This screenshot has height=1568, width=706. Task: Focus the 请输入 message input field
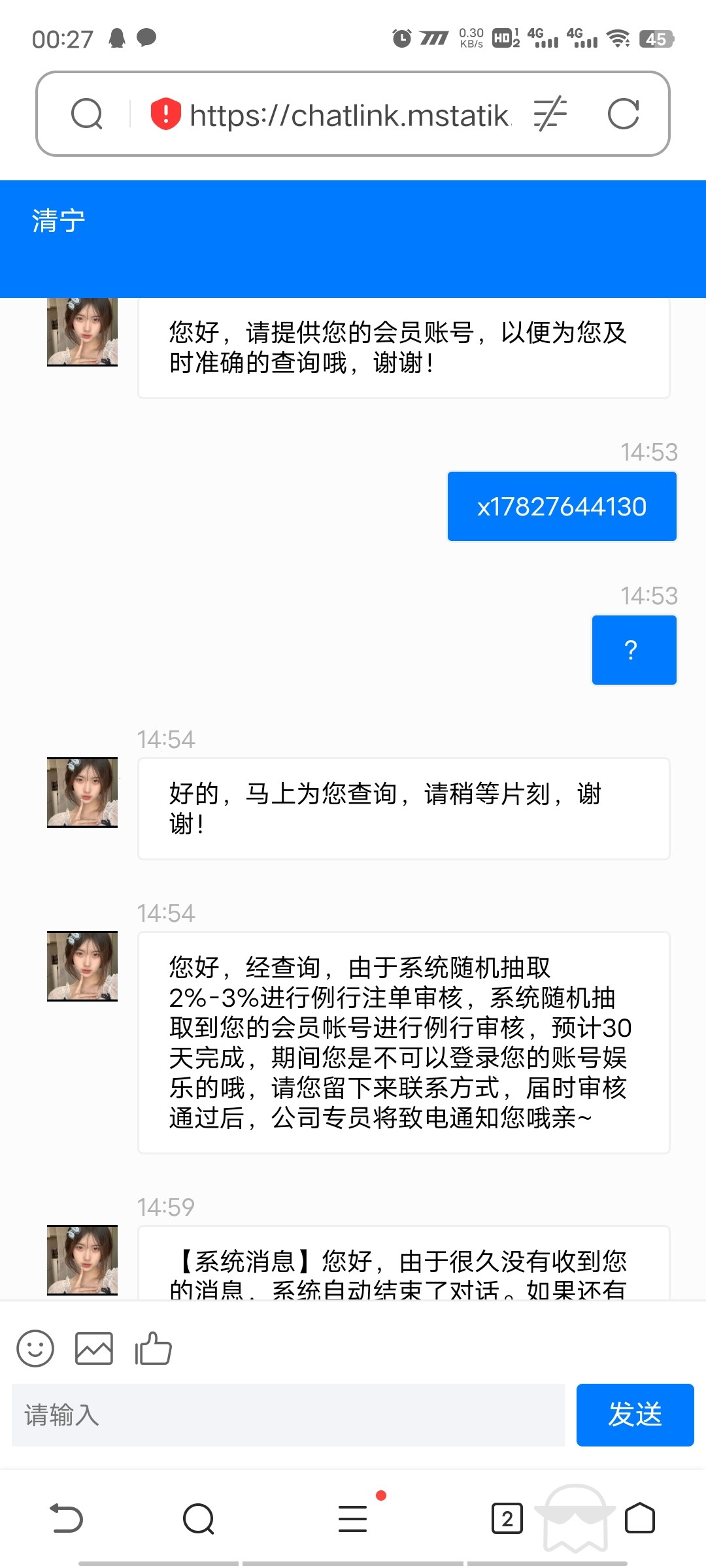point(288,1415)
